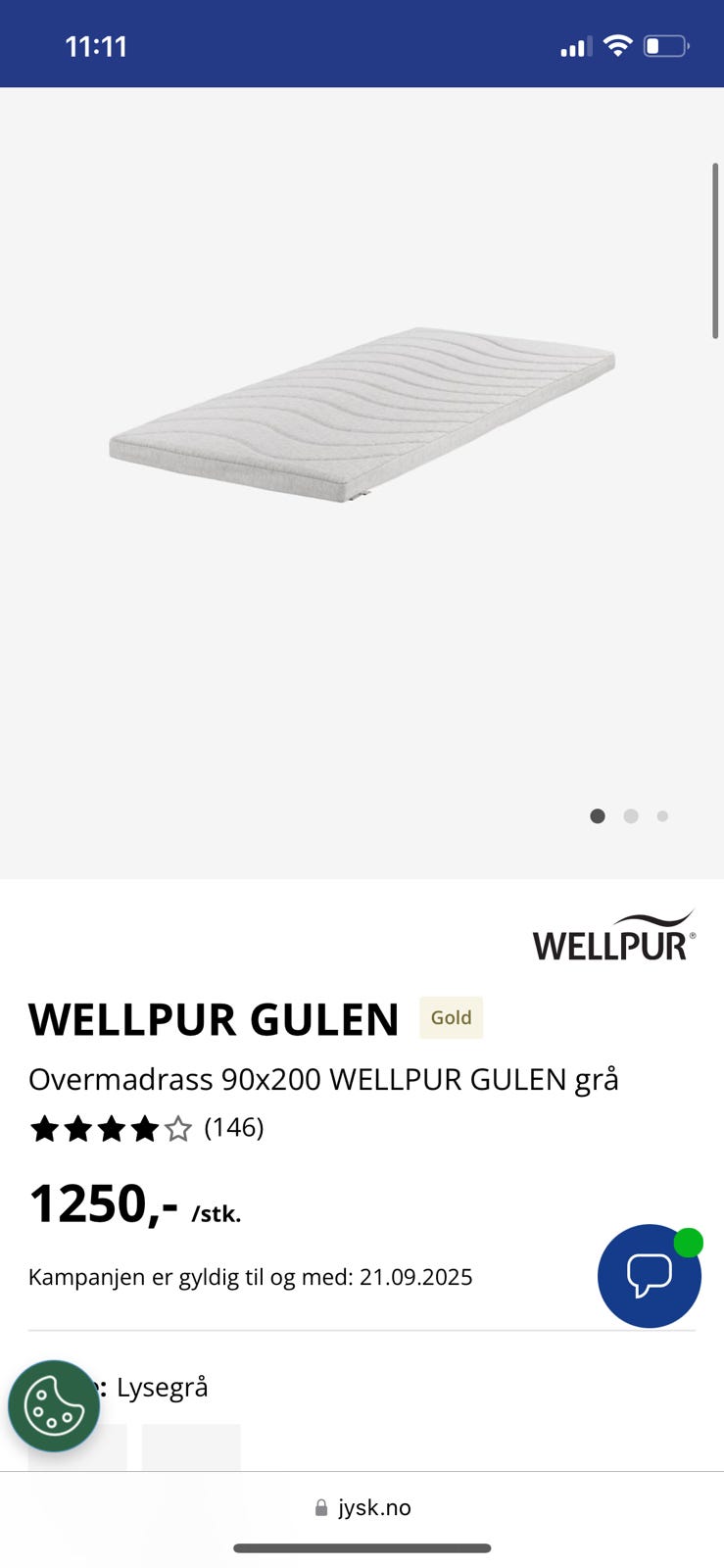The height and width of the screenshot is (1568, 724).
Task: Tap the Wi-Fi icon in the status bar
Action: click(x=618, y=44)
